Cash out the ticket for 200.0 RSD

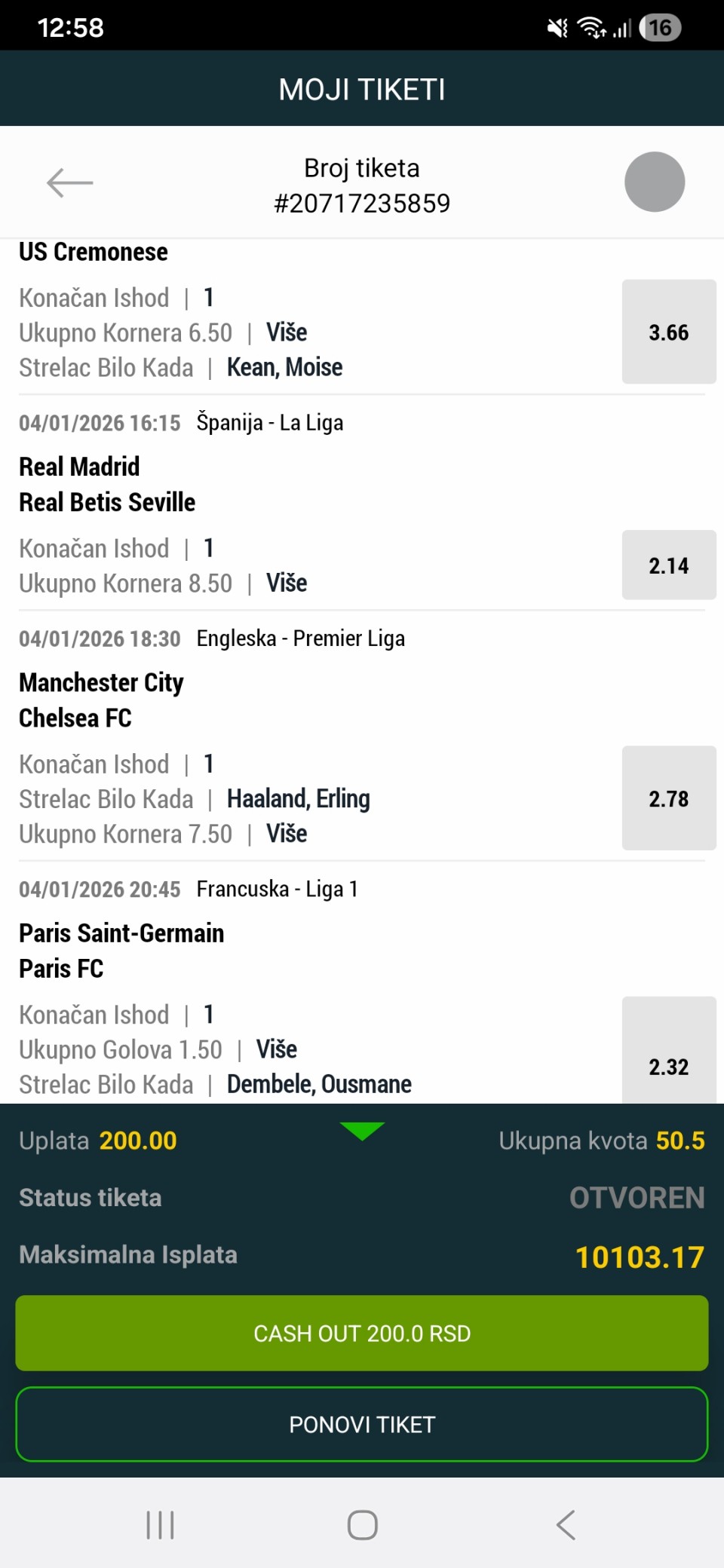pyautogui.click(x=362, y=1333)
